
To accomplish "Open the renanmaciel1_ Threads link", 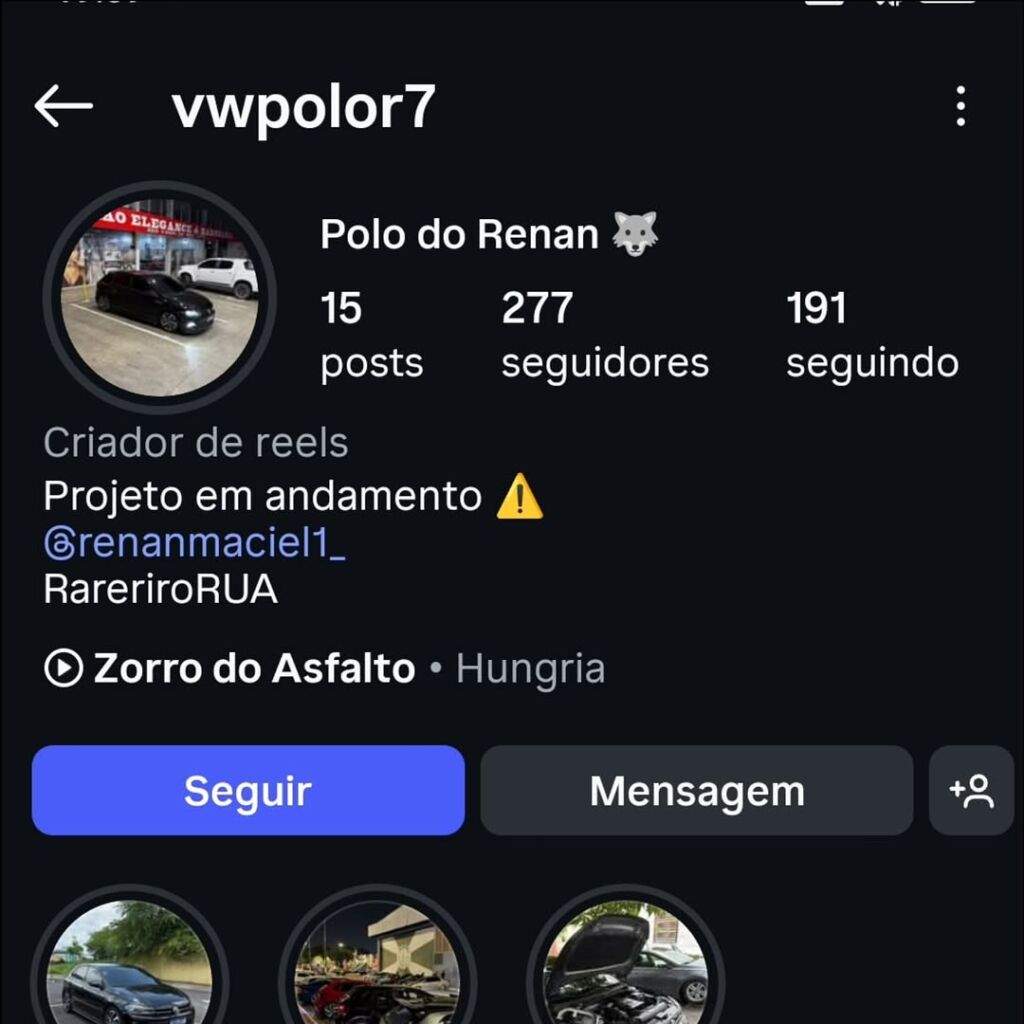I will [195, 543].
